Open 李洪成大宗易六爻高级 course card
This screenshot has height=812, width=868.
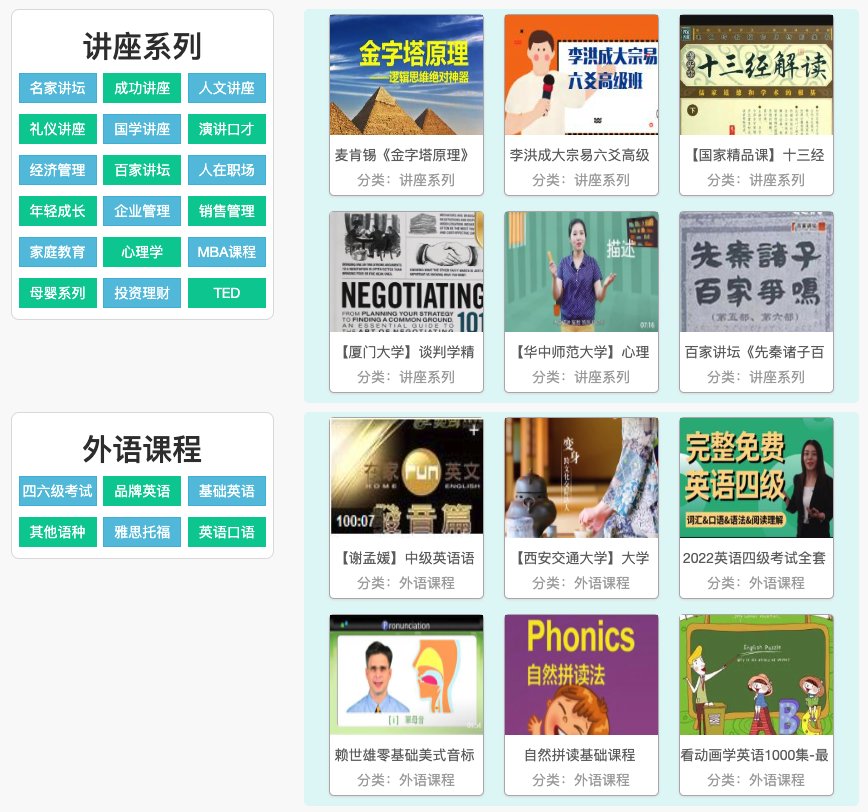[x=581, y=104]
